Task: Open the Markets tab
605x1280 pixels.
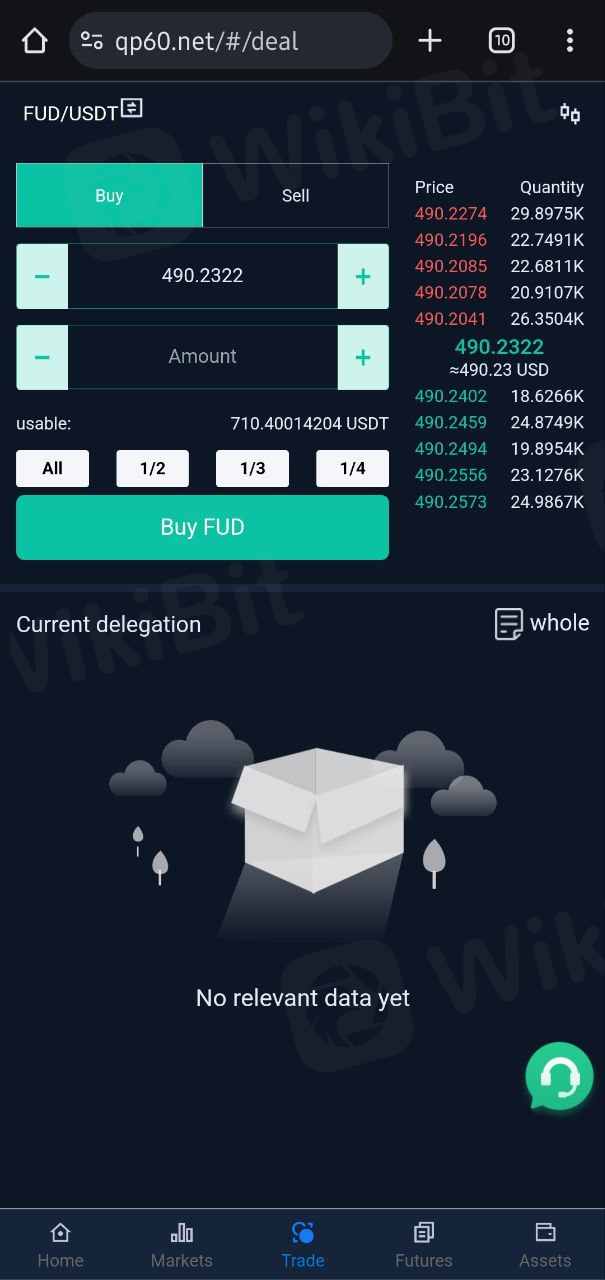Action: [181, 1244]
